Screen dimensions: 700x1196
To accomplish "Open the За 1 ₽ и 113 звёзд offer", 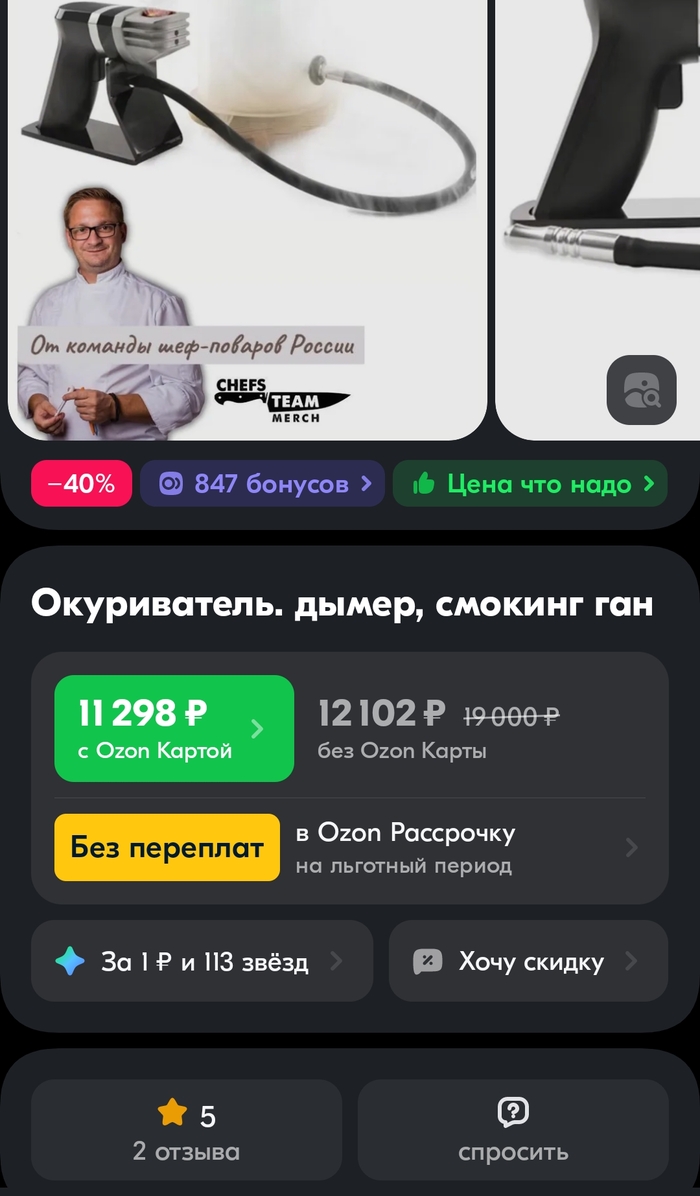I will [x=202, y=962].
